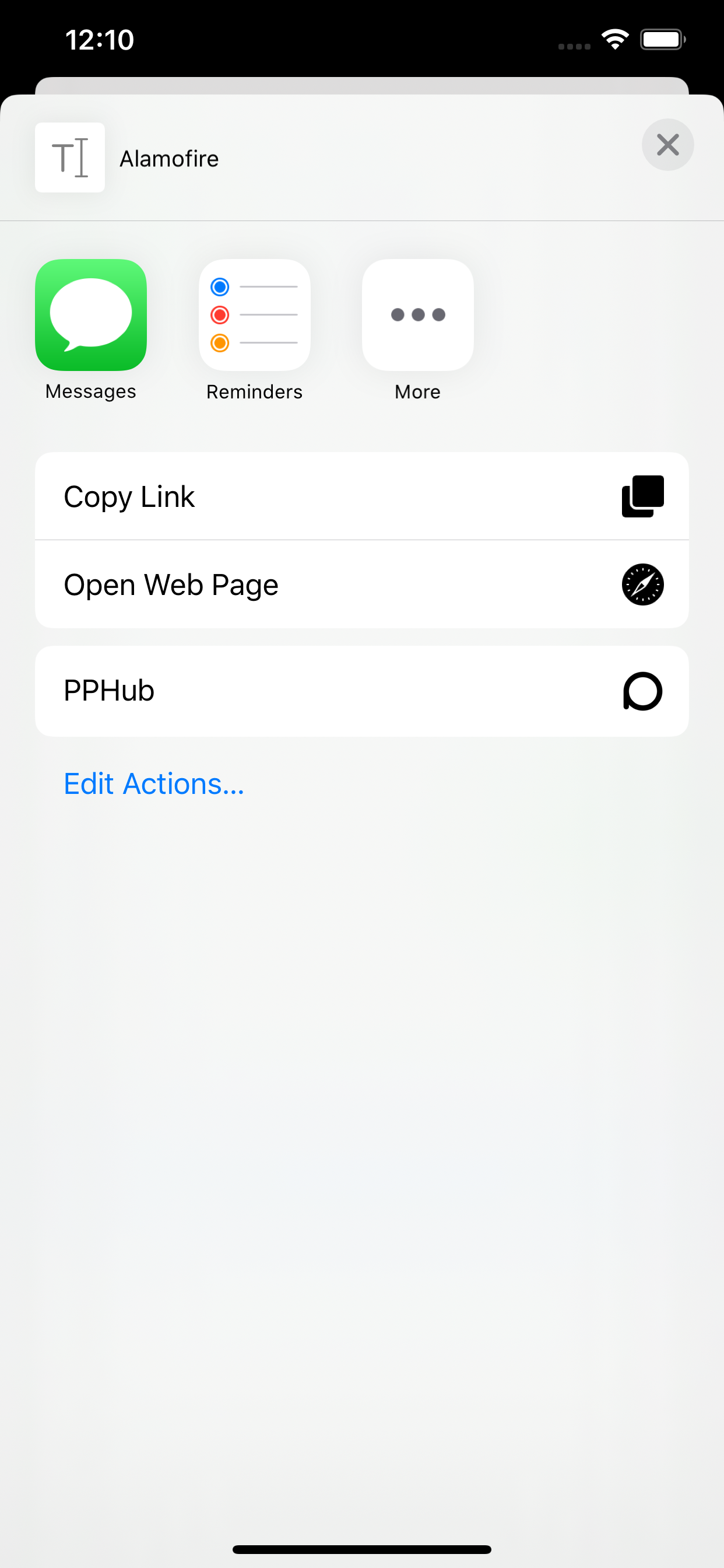Select the PPHub app icon
The image size is (724, 1568).
click(x=642, y=690)
